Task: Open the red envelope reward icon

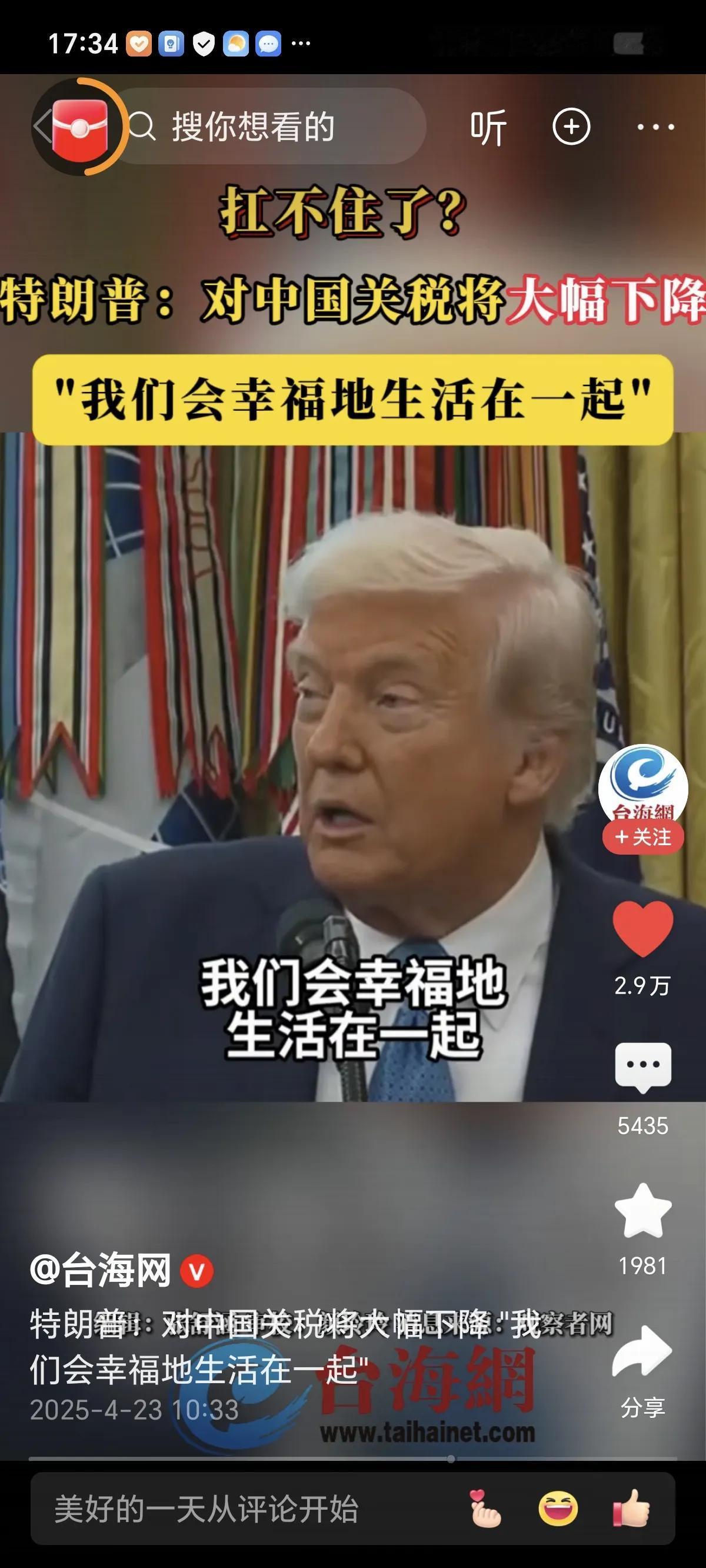Action: [80, 128]
